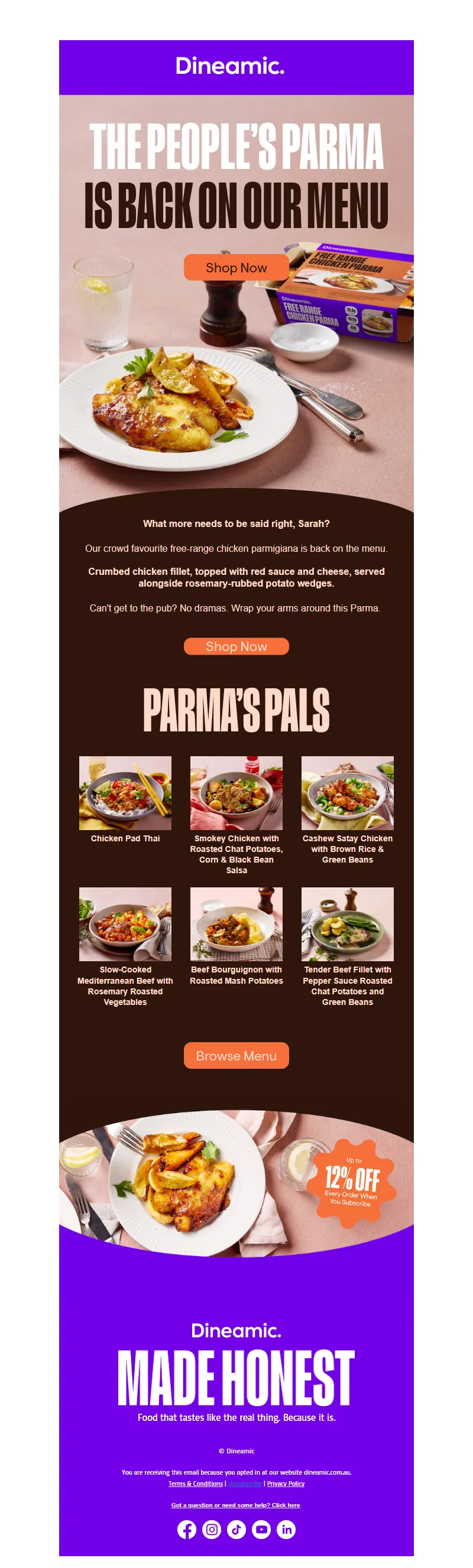
Task: Tap the 'Got a question' help link
Action: click(x=235, y=1505)
